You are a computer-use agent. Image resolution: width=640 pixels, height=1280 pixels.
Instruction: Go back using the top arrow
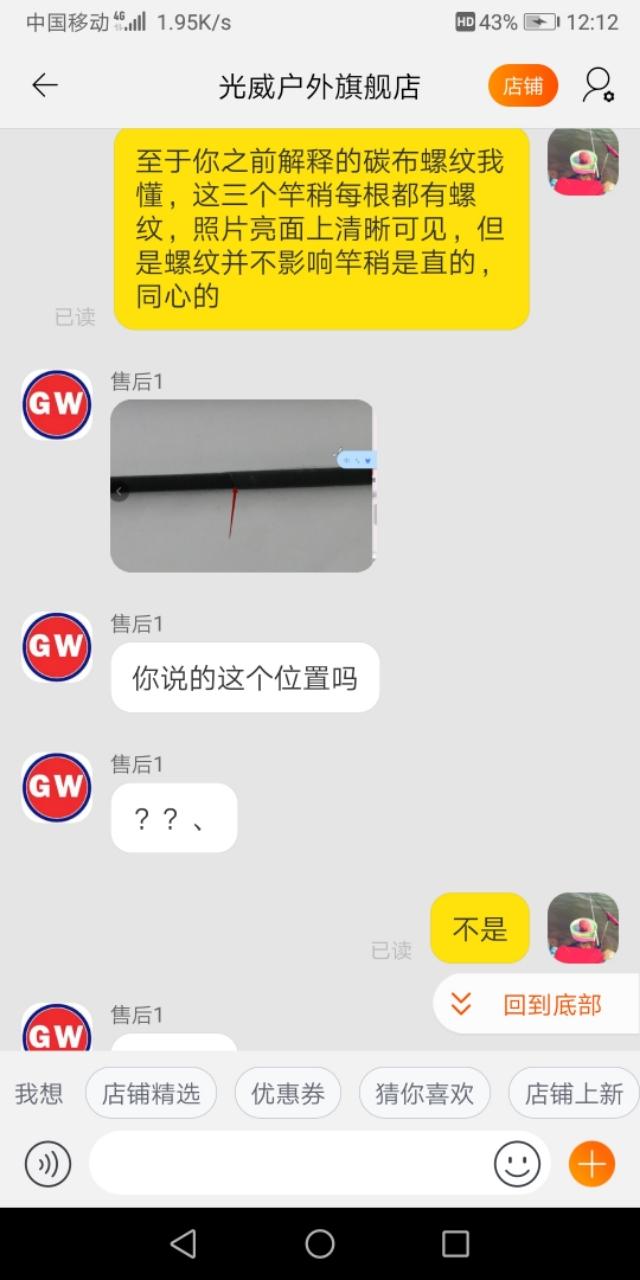pyautogui.click(x=45, y=86)
